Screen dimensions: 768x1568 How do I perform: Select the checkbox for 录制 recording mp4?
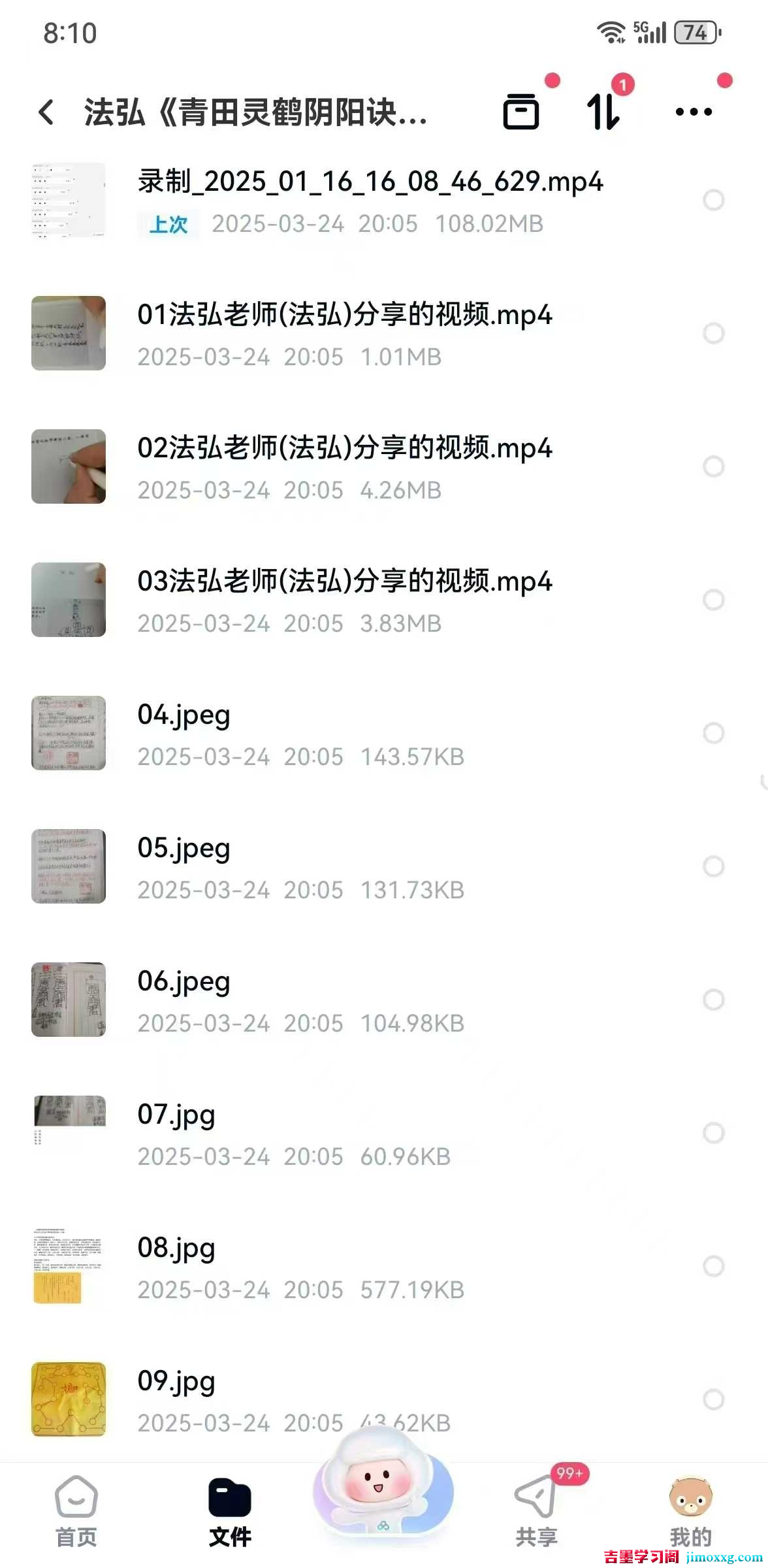(714, 200)
